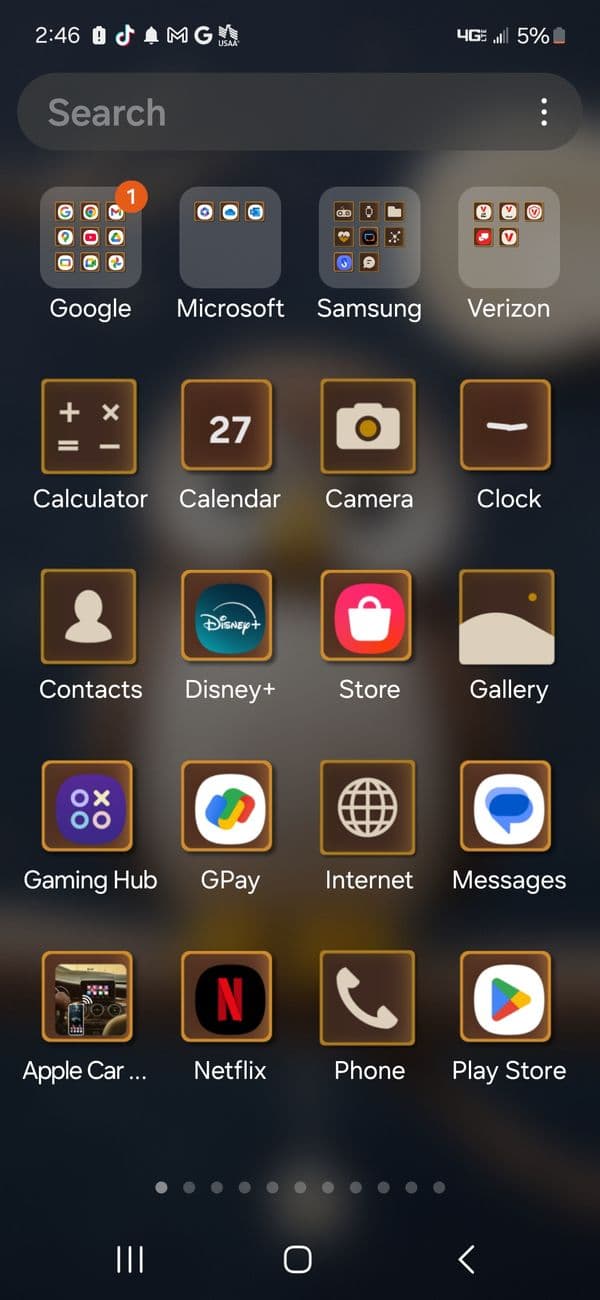The height and width of the screenshot is (1300, 600).
Task: Open the Clock app
Action: pyautogui.click(x=509, y=427)
